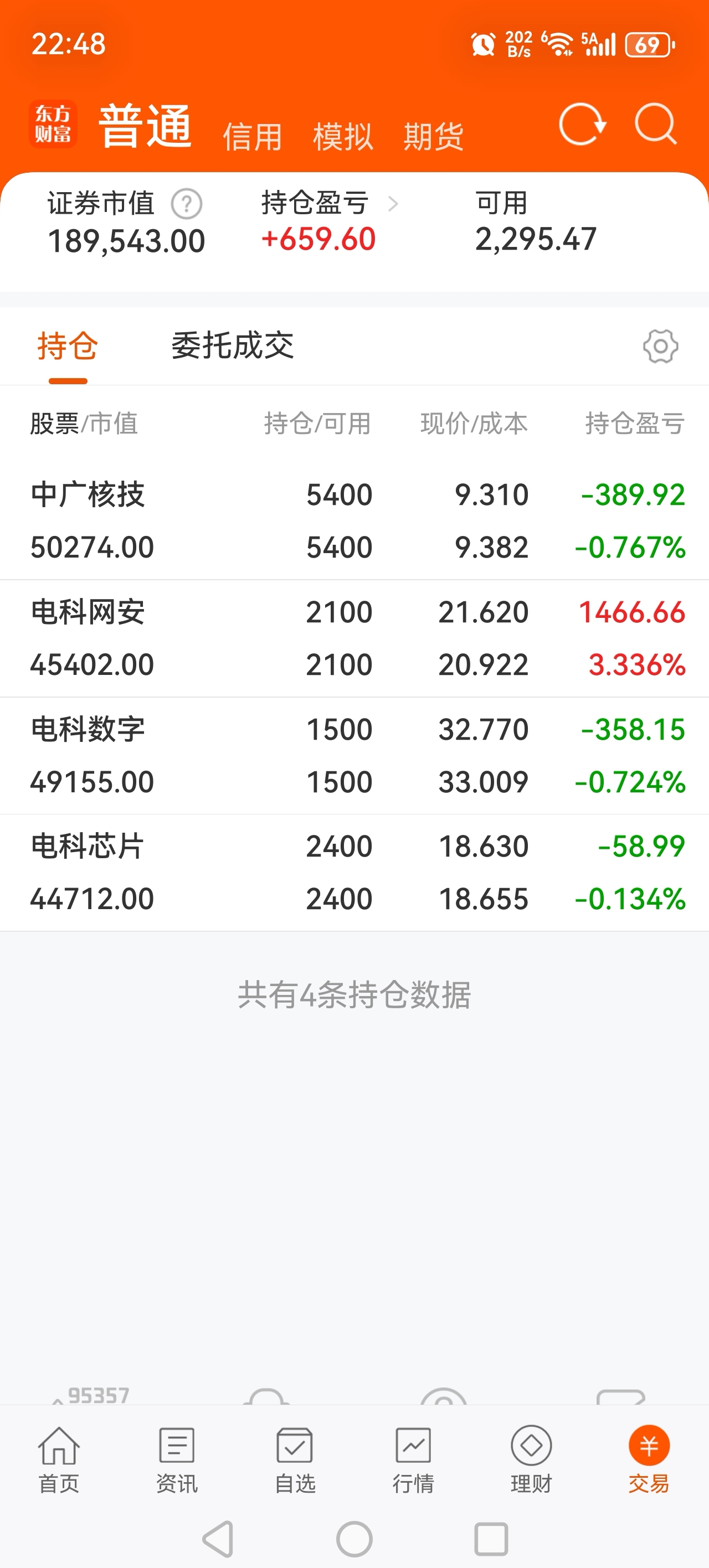The image size is (709, 1568).
Task: Go to the 首页 tab
Action: 59,1459
